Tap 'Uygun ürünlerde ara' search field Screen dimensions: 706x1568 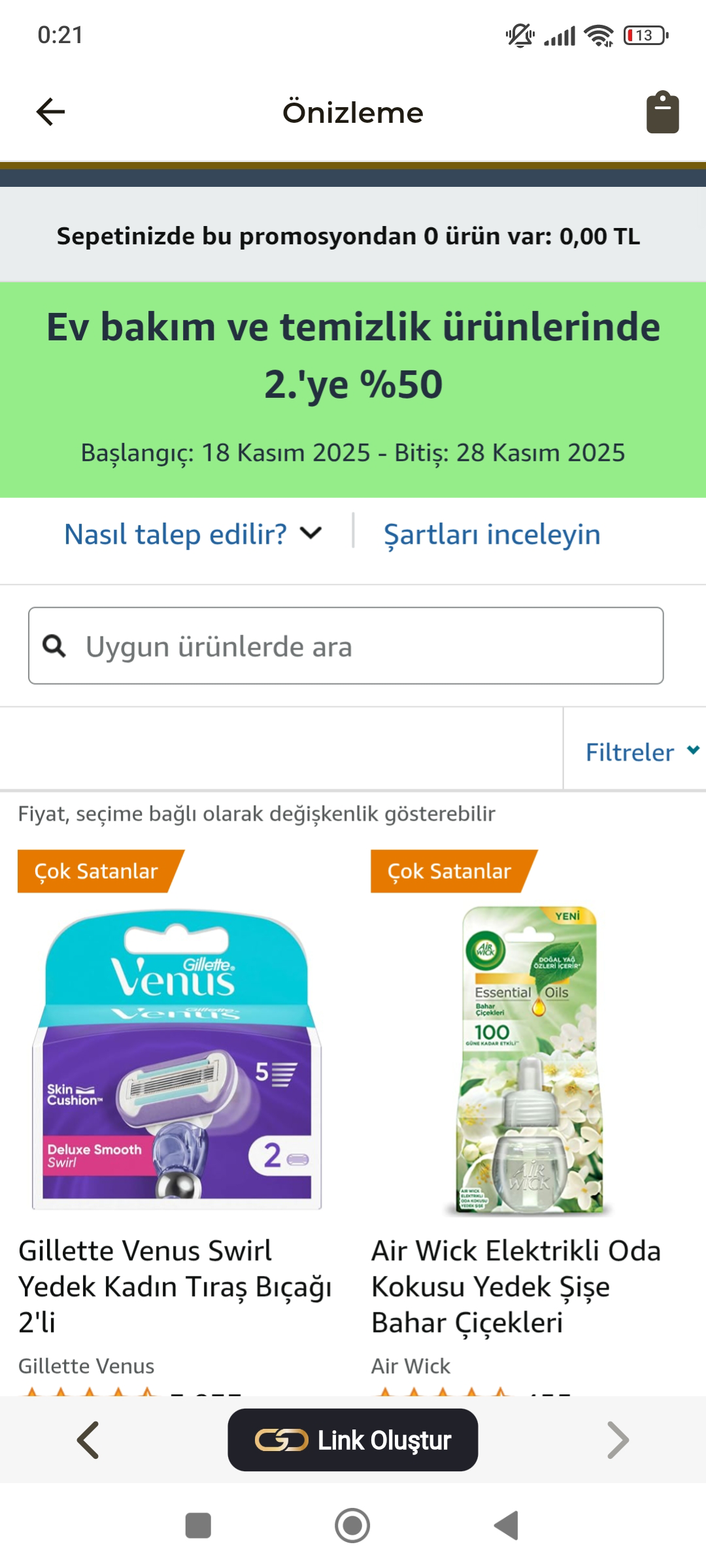[x=346, y=646]
